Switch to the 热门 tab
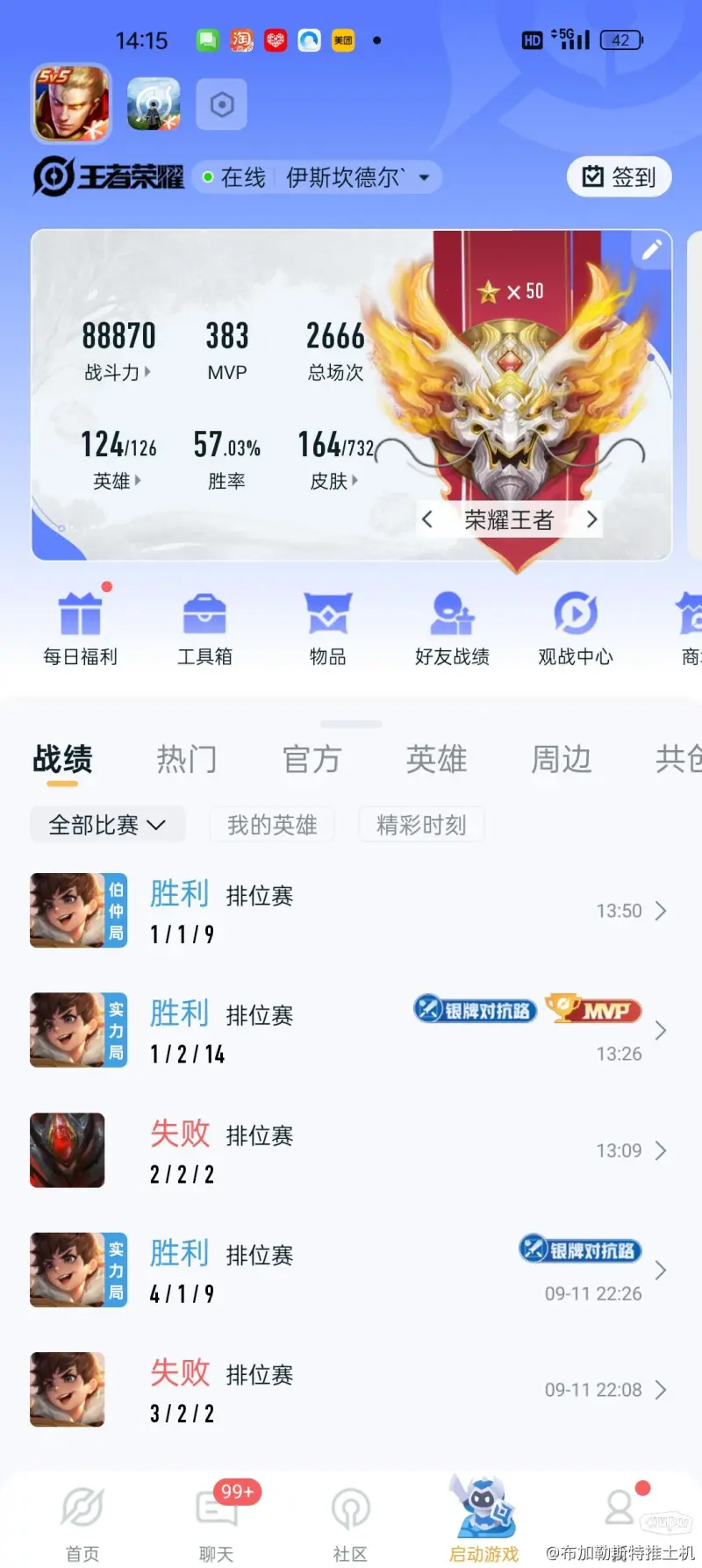The height and width of the screenshot is (1568, 702). tap(186, 760)
